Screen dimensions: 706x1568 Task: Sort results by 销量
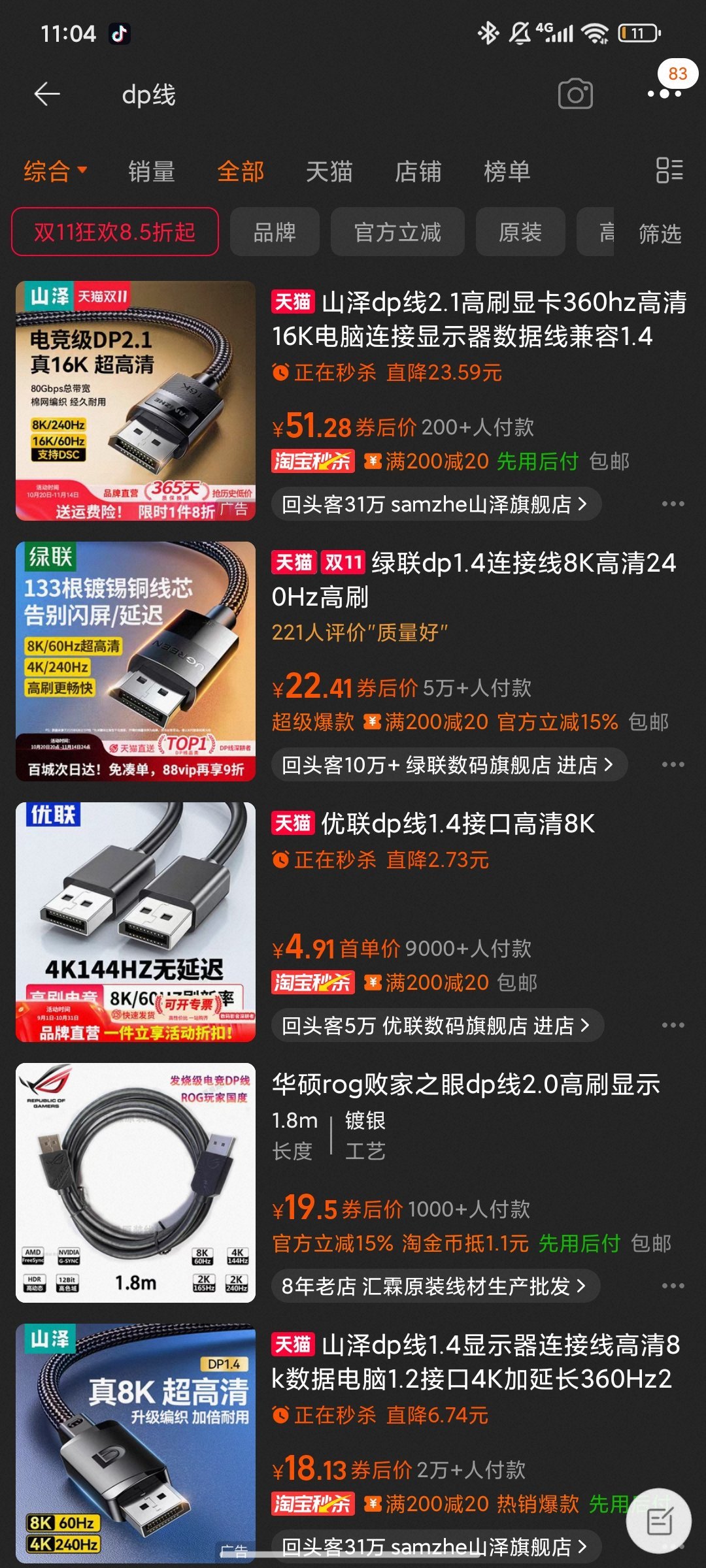click(x=152, y=171)
